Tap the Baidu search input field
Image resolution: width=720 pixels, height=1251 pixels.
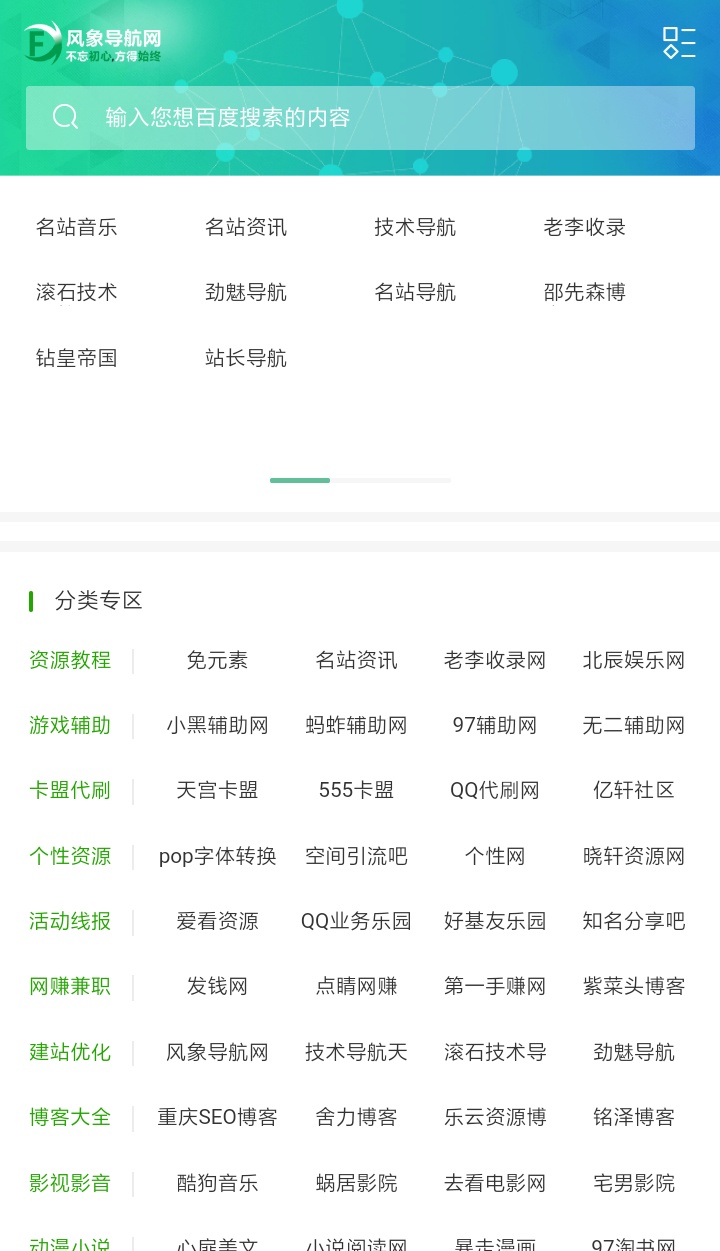point(360,118)
